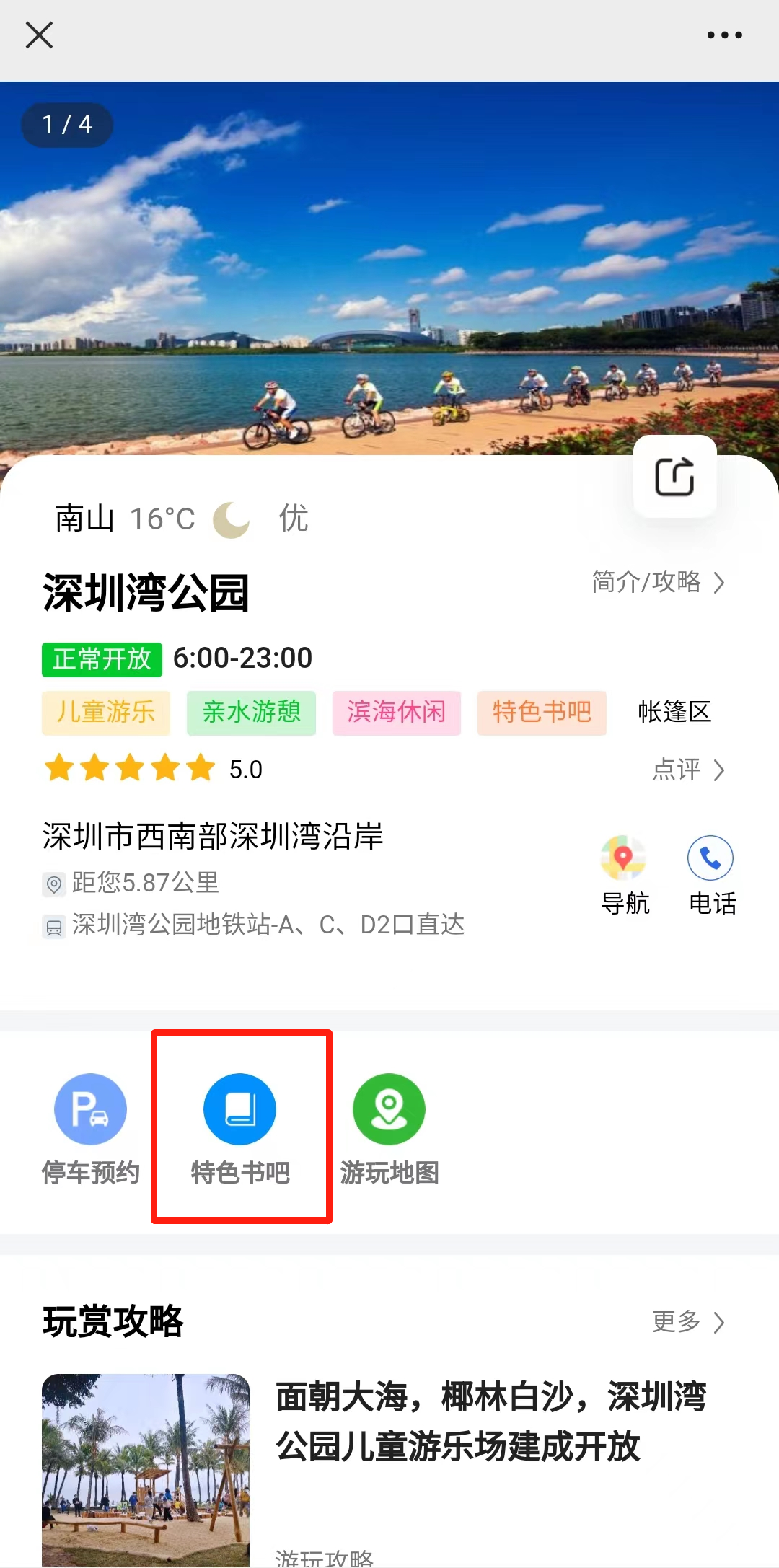Select the 滨海休闲 tag

396,713
